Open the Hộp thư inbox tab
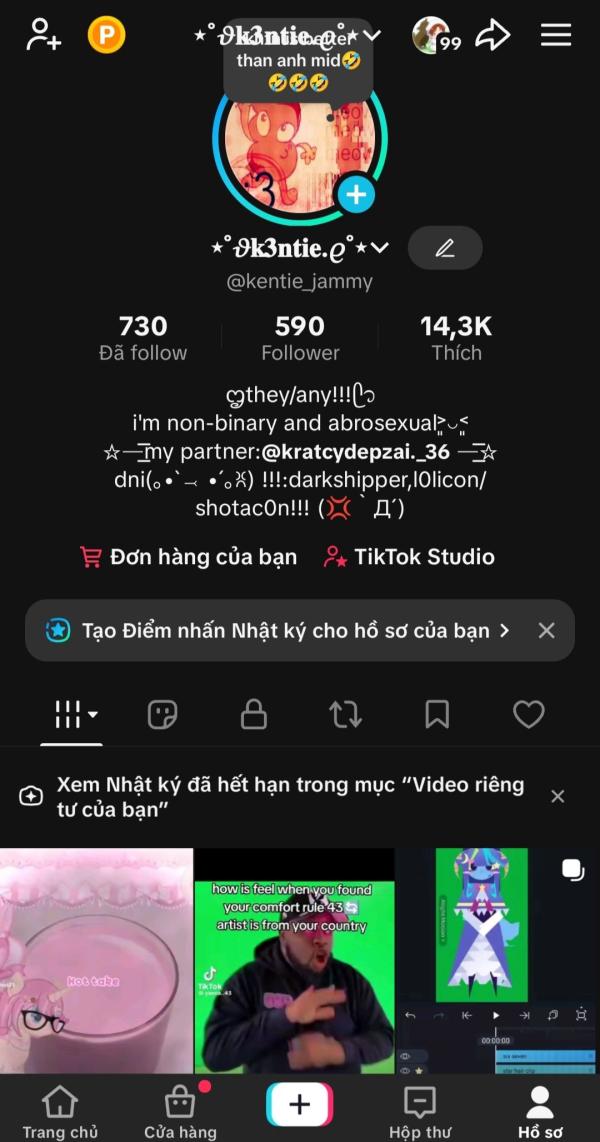Screen dimensions: 600x1142 [x=420, y=1112]
